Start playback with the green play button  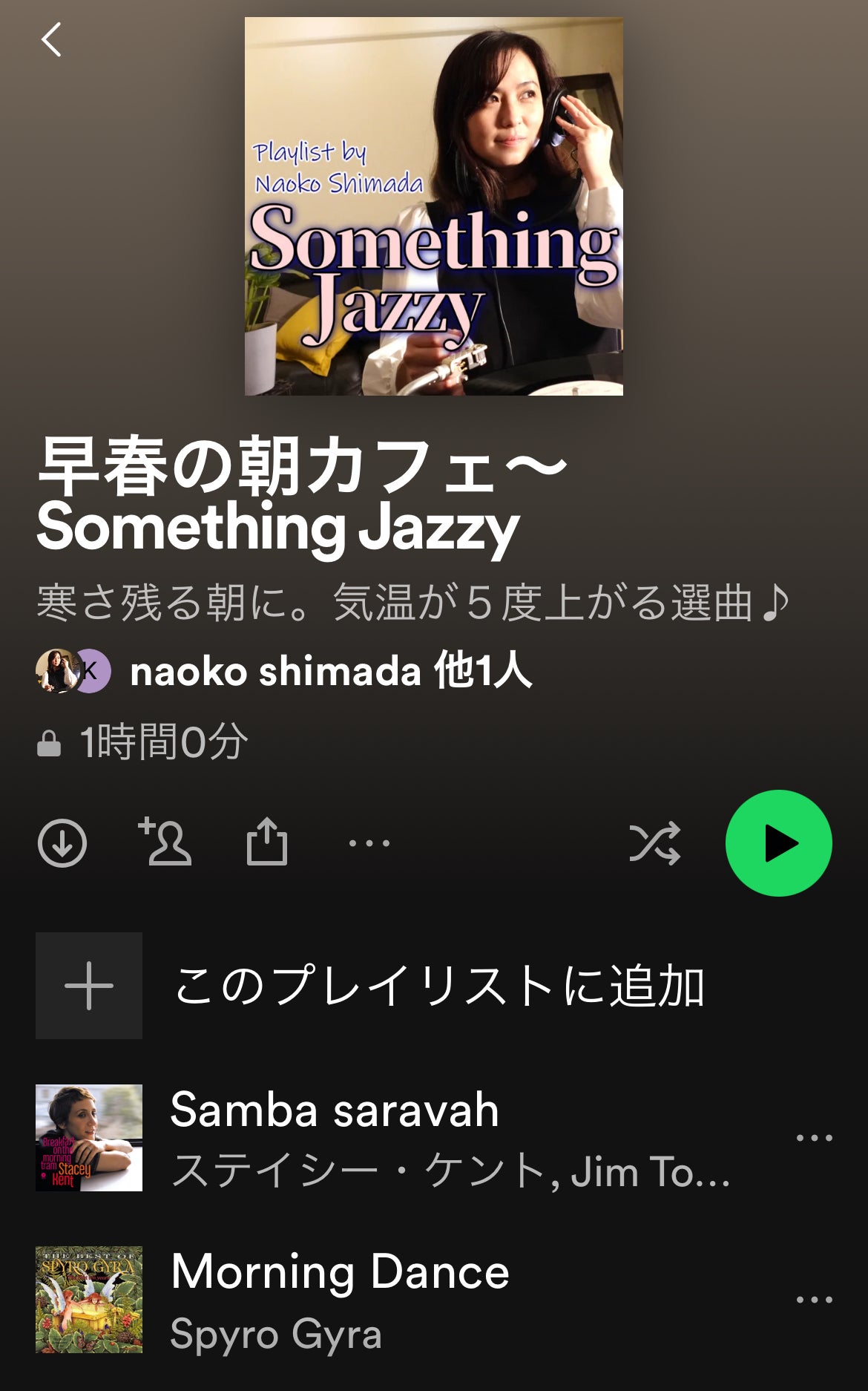pos(778,843)
